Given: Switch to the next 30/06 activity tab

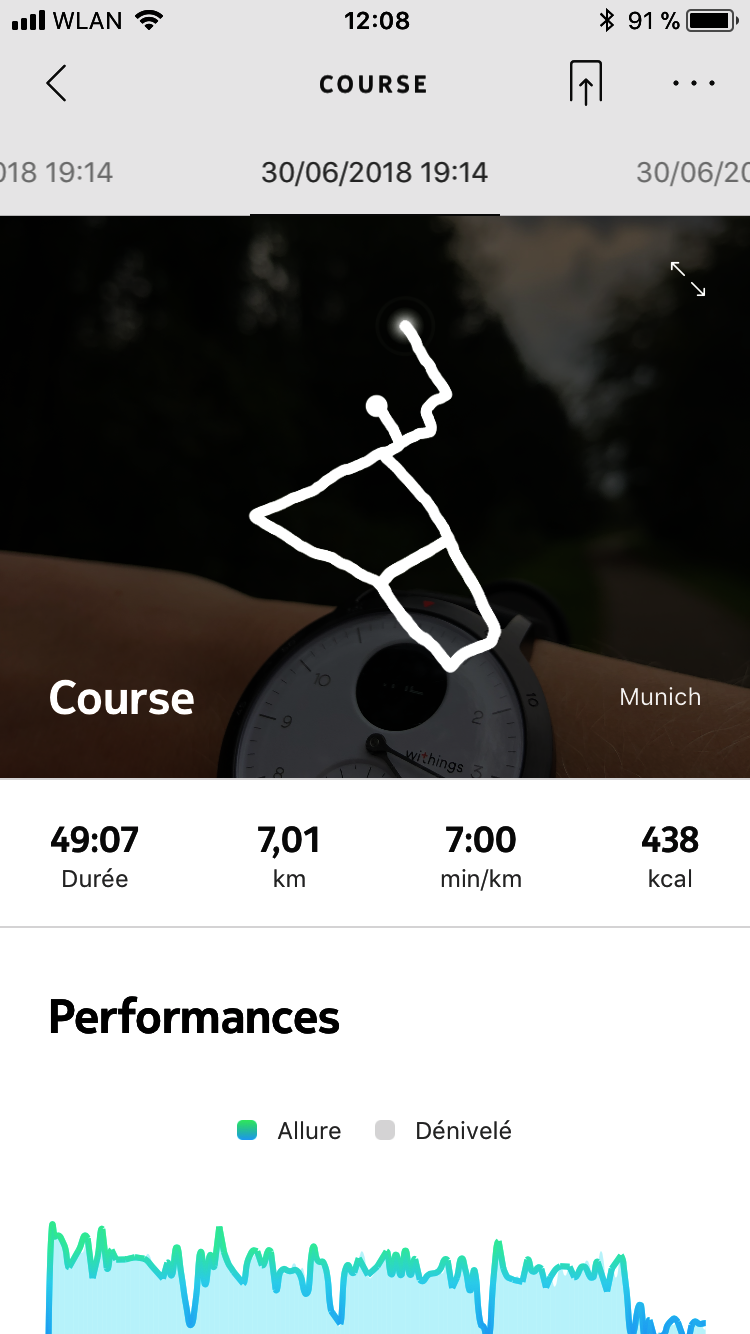Looking at the screenshot, I should [x=692, y=173].
